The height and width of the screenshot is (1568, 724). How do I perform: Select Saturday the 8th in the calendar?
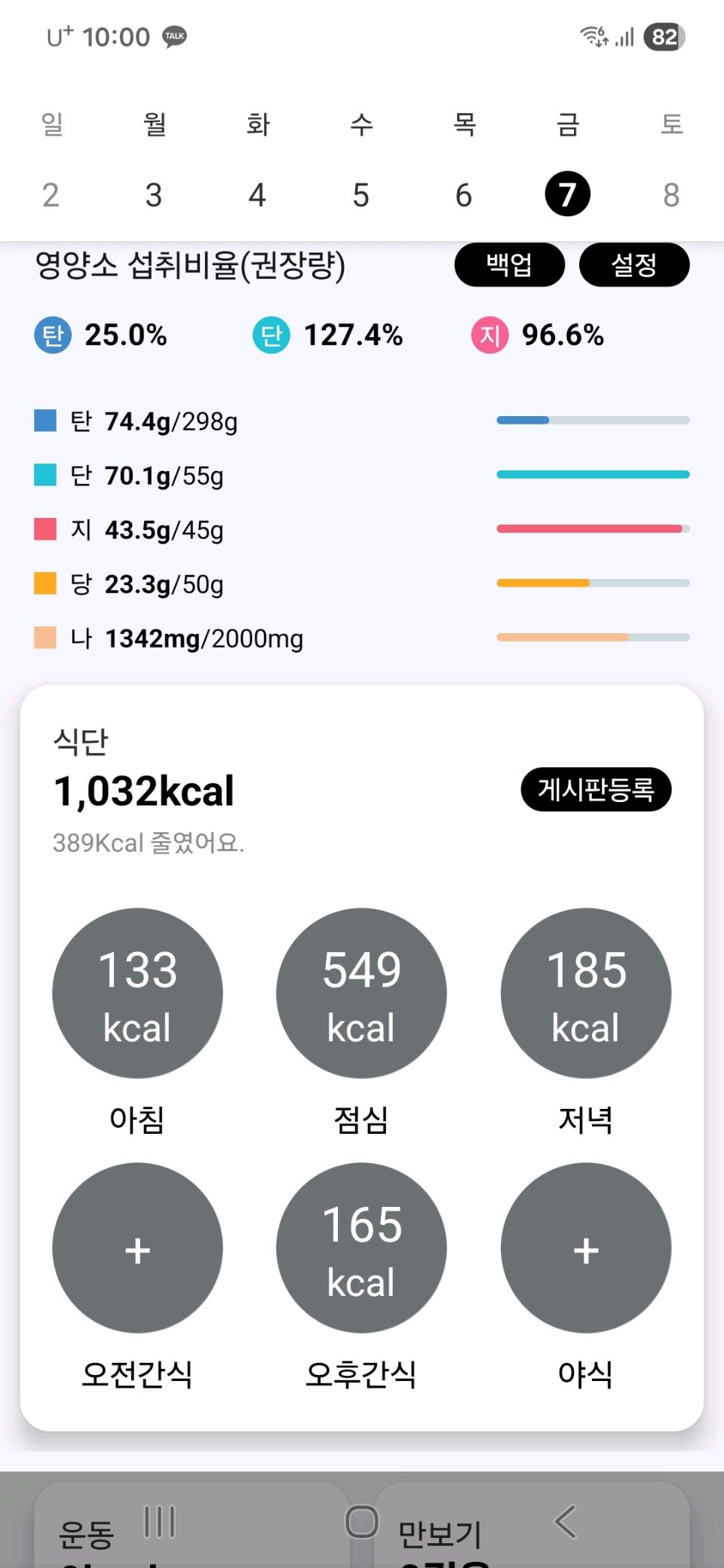pos(671,195)
